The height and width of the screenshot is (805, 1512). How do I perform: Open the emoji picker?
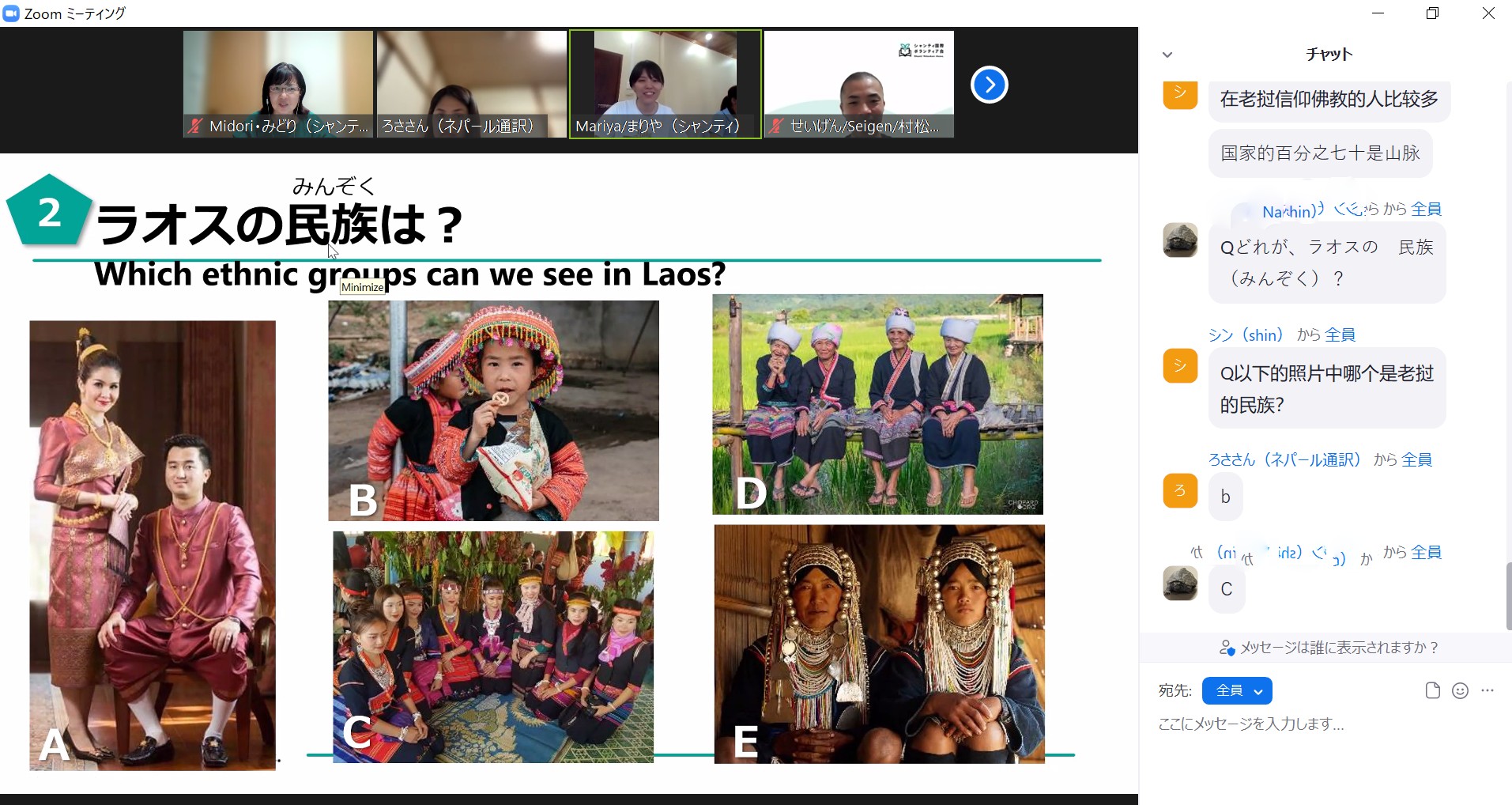(1460, 690)
